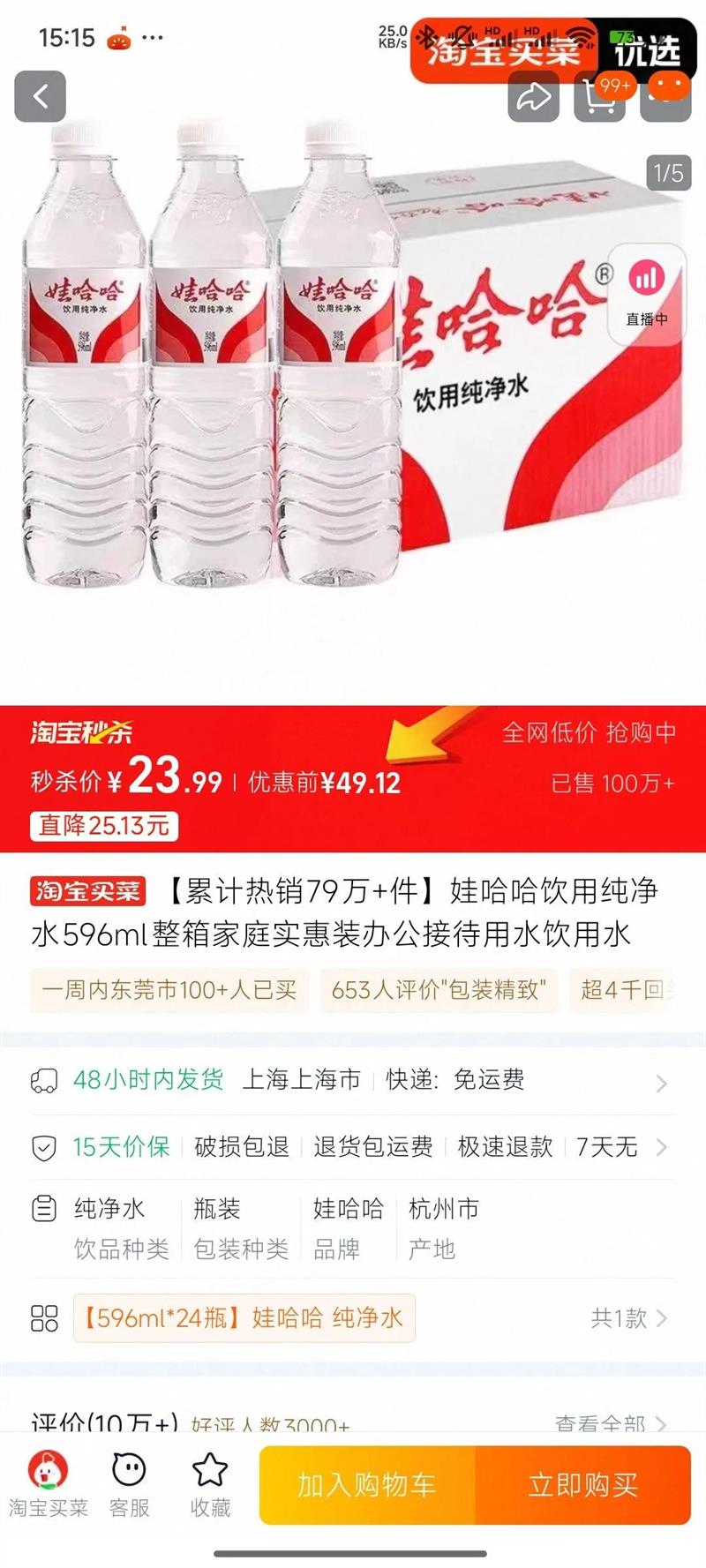This screenshot has width=706, height=1568.
Task: Select the 653人评价"包装精致" tag
Action: [x=439, y=990]
